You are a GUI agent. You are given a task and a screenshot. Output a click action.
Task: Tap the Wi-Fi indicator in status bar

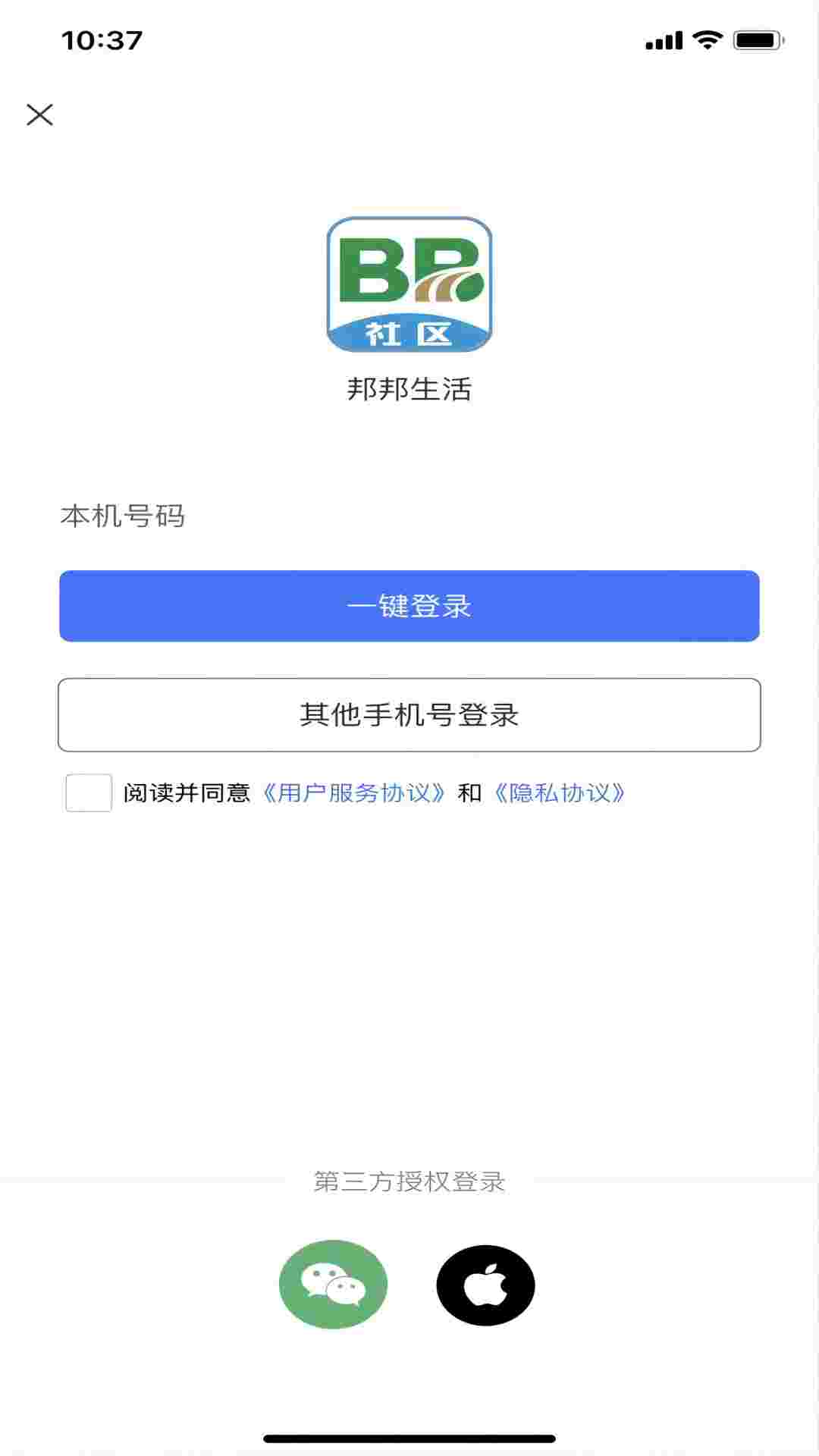point(707,40)
